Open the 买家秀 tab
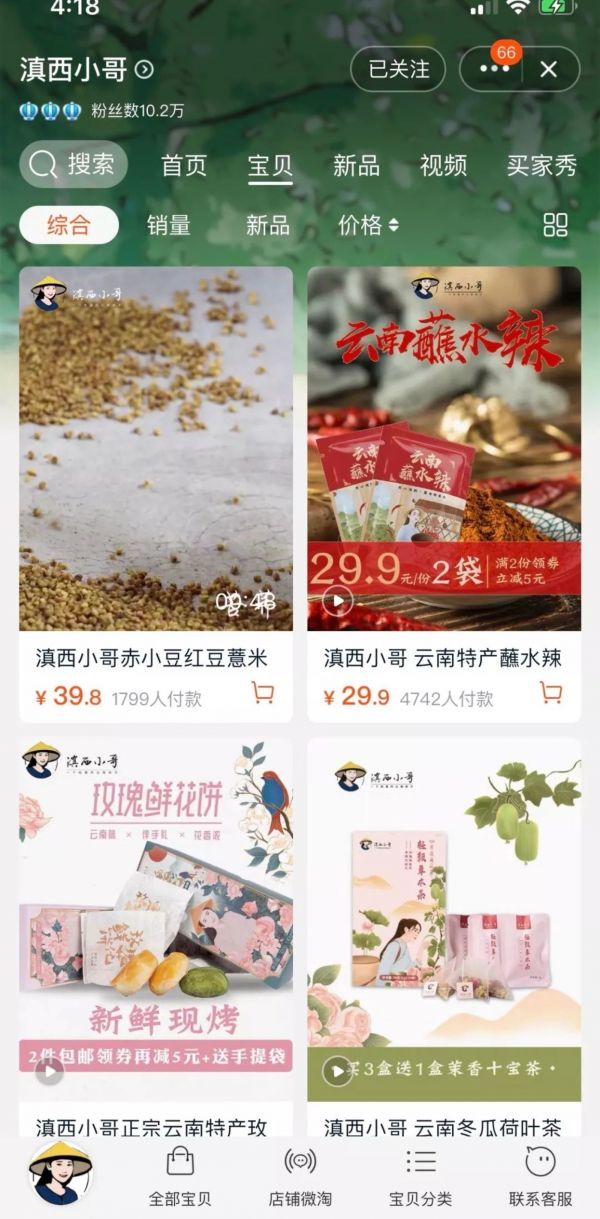The height and width of the screenshot is (1219, 600). (x=541, y=166)
